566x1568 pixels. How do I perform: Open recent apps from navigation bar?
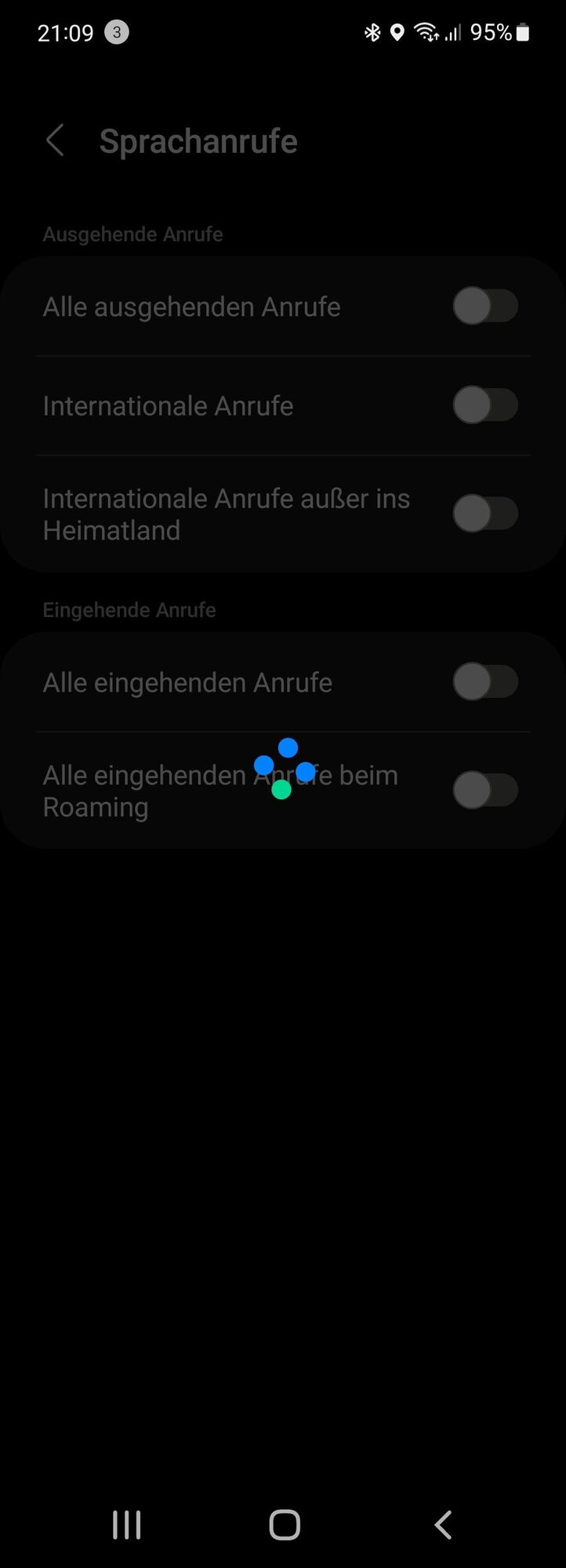click(x=126, y=1525)
